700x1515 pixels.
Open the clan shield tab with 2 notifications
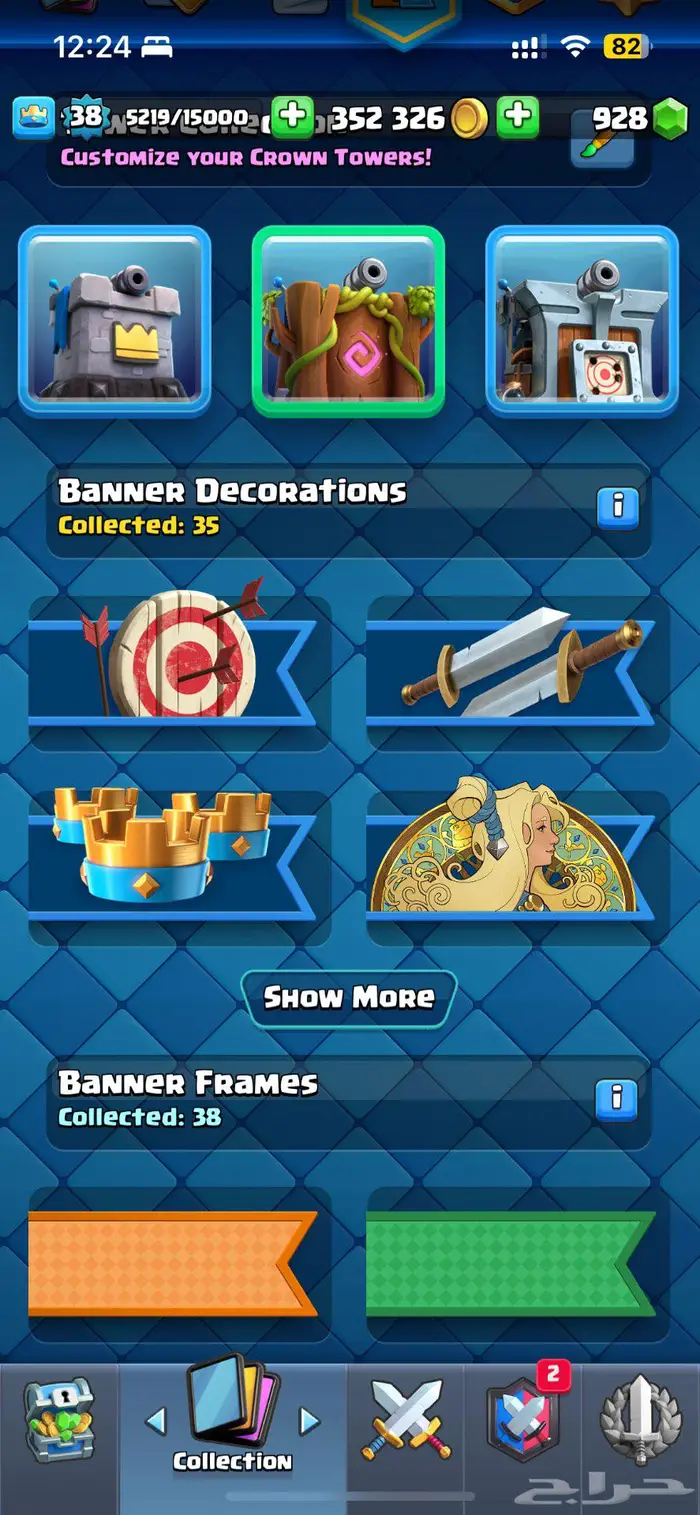523,1421
